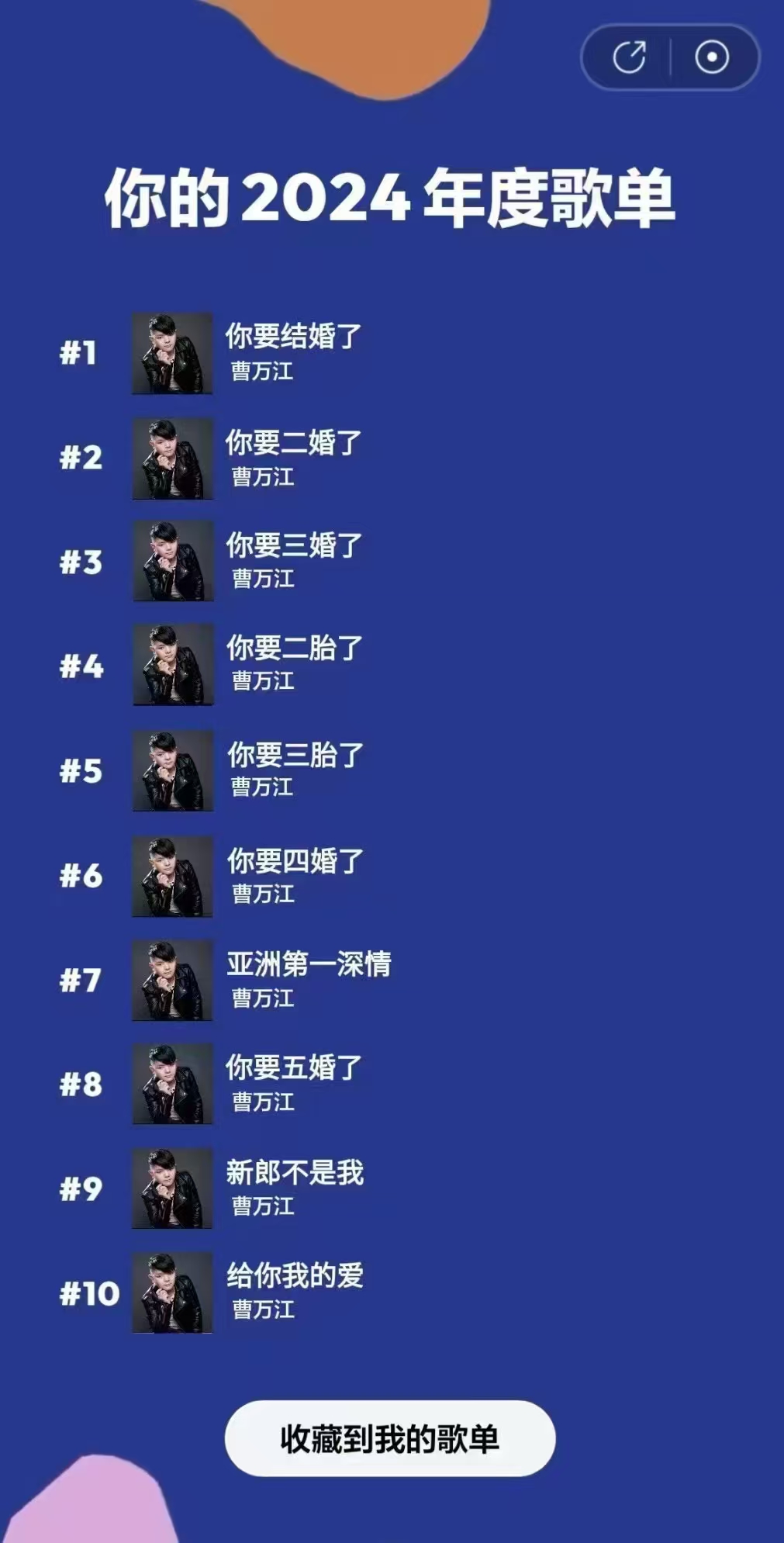Select song #9 新郎不是我

pyautogui.click(x=295, y=1173)
